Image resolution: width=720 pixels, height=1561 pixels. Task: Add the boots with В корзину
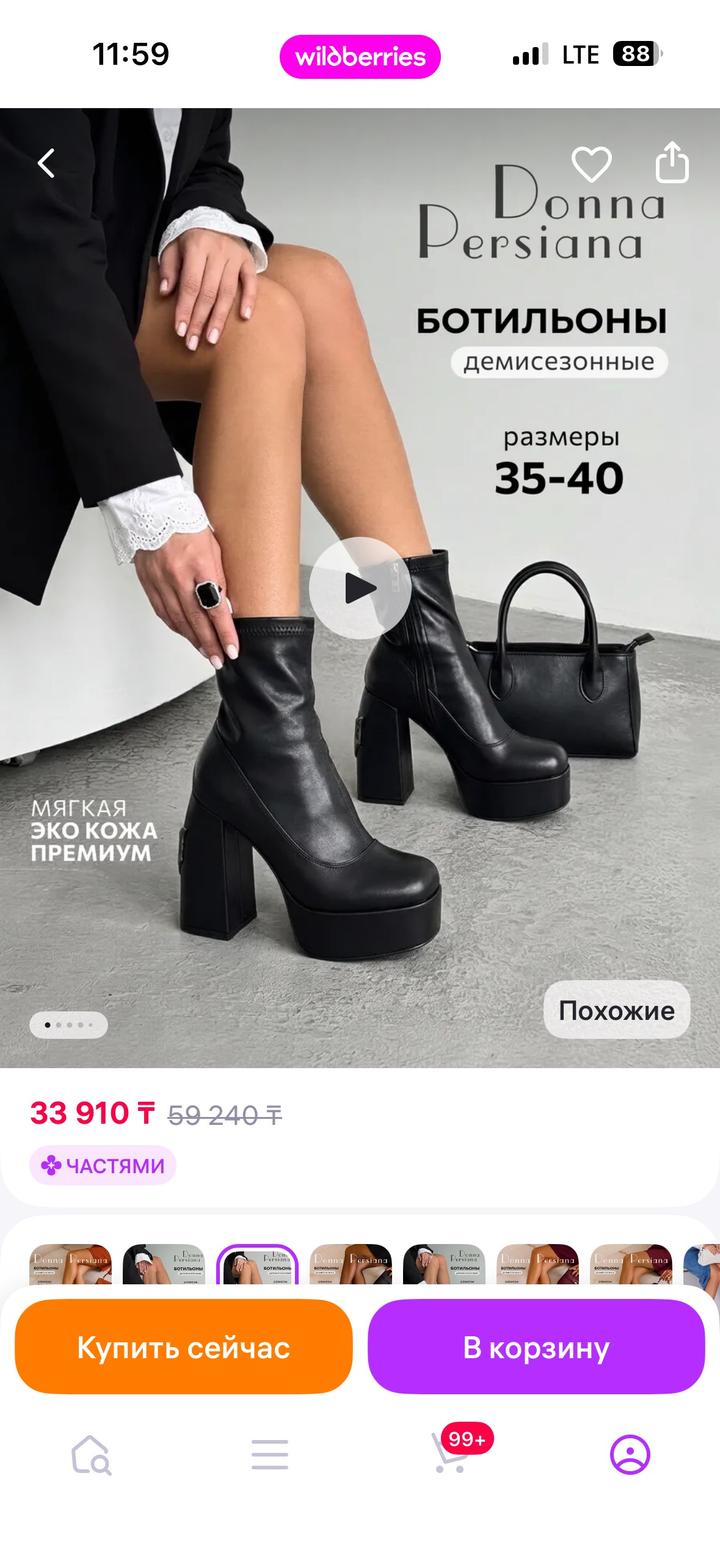[536, 1347]
